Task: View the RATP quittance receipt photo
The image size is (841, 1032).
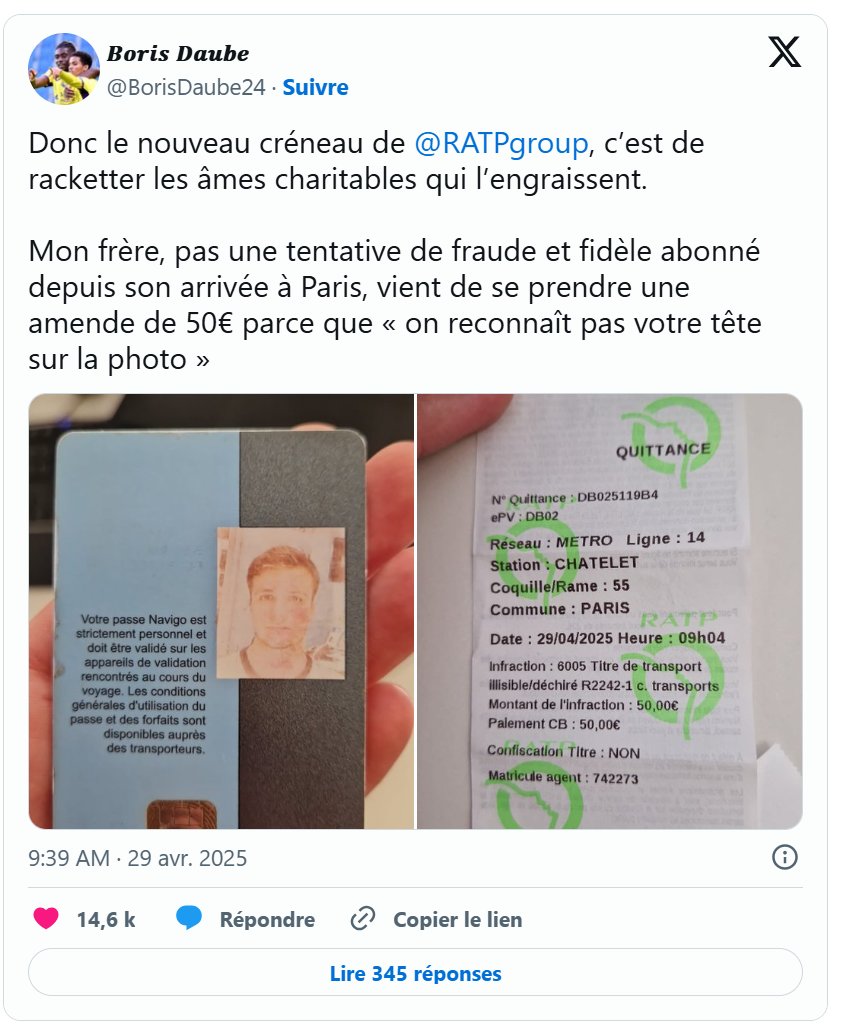Action: click(x=609, y=611)
